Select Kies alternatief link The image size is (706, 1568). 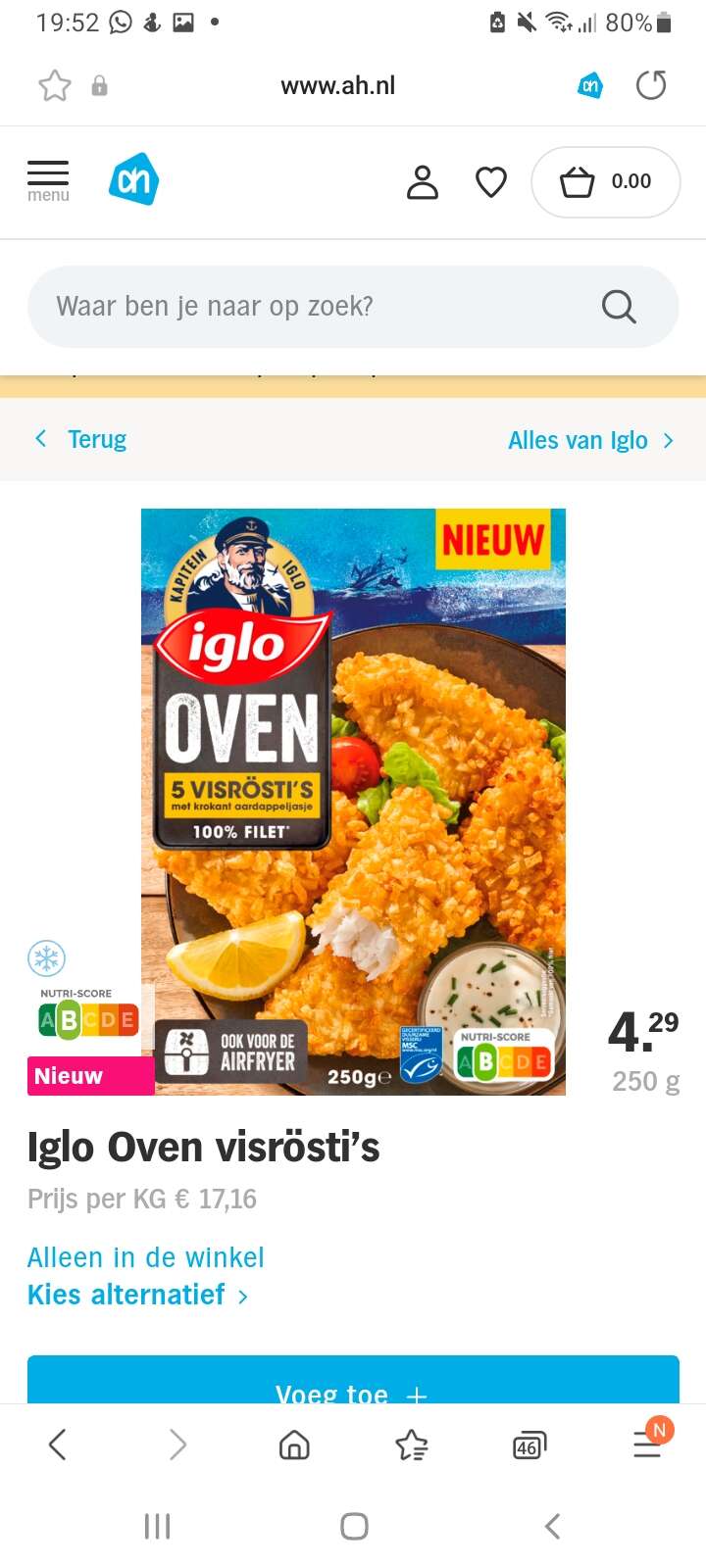137,1296
